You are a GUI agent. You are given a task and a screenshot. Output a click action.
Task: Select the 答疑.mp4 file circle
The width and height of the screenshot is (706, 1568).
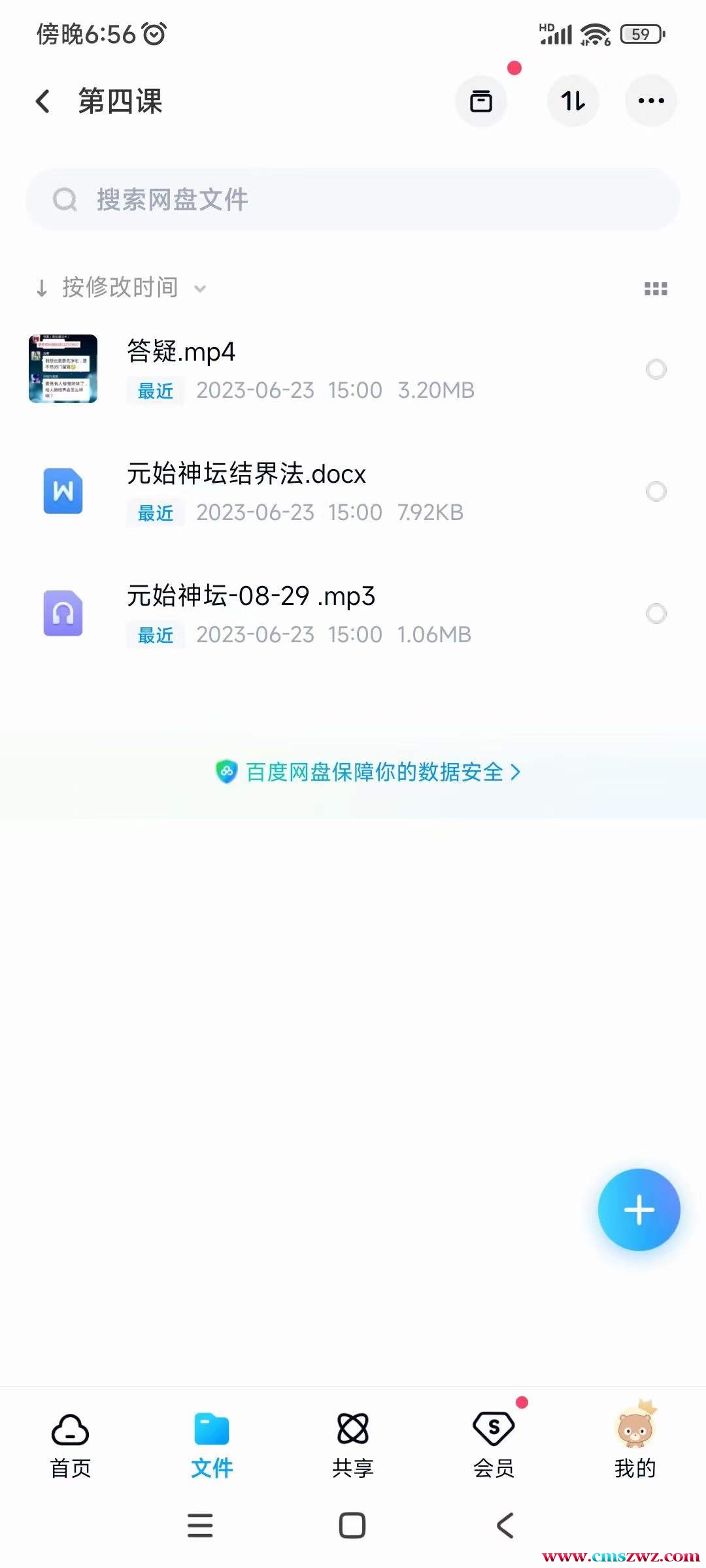[x=656, y=369]
